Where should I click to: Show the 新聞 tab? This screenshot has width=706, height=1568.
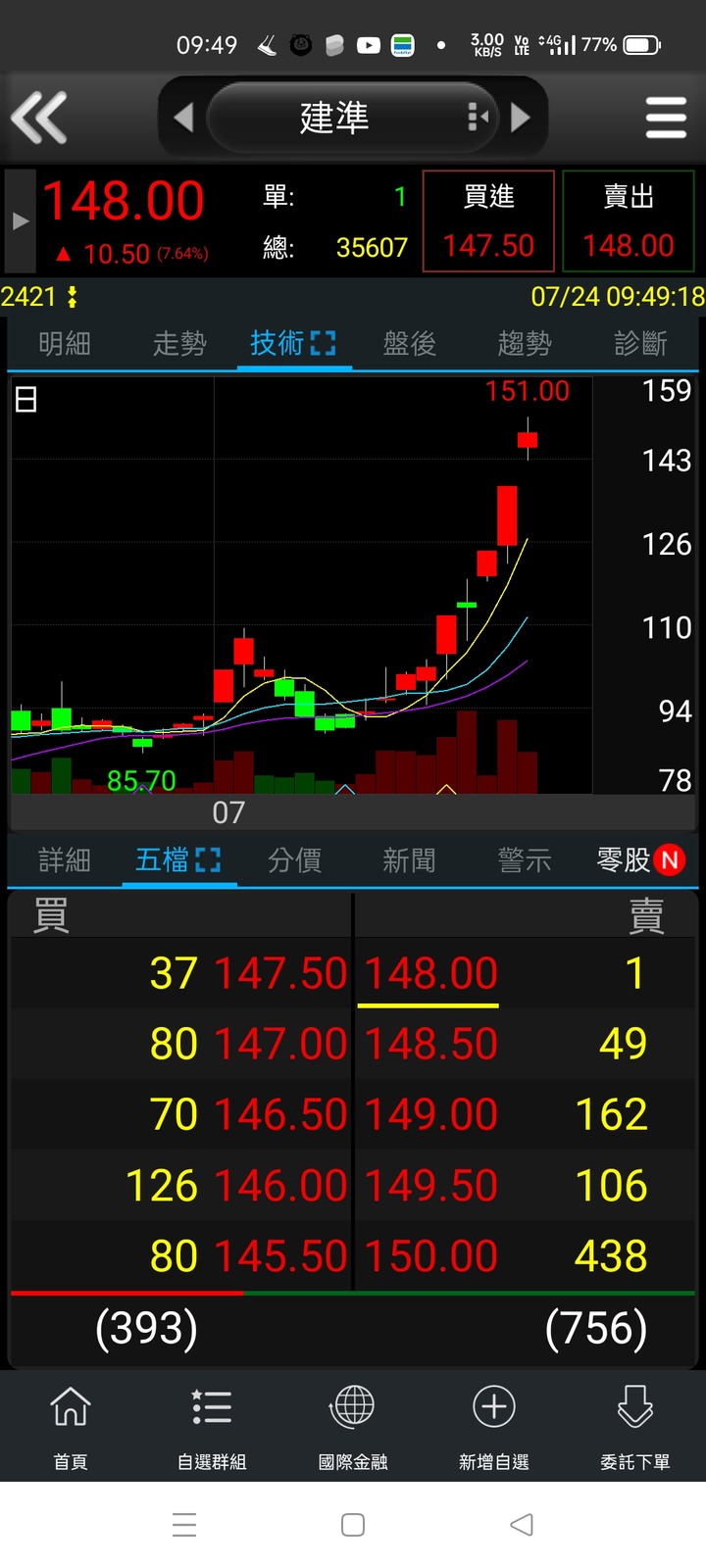point(409,860)
